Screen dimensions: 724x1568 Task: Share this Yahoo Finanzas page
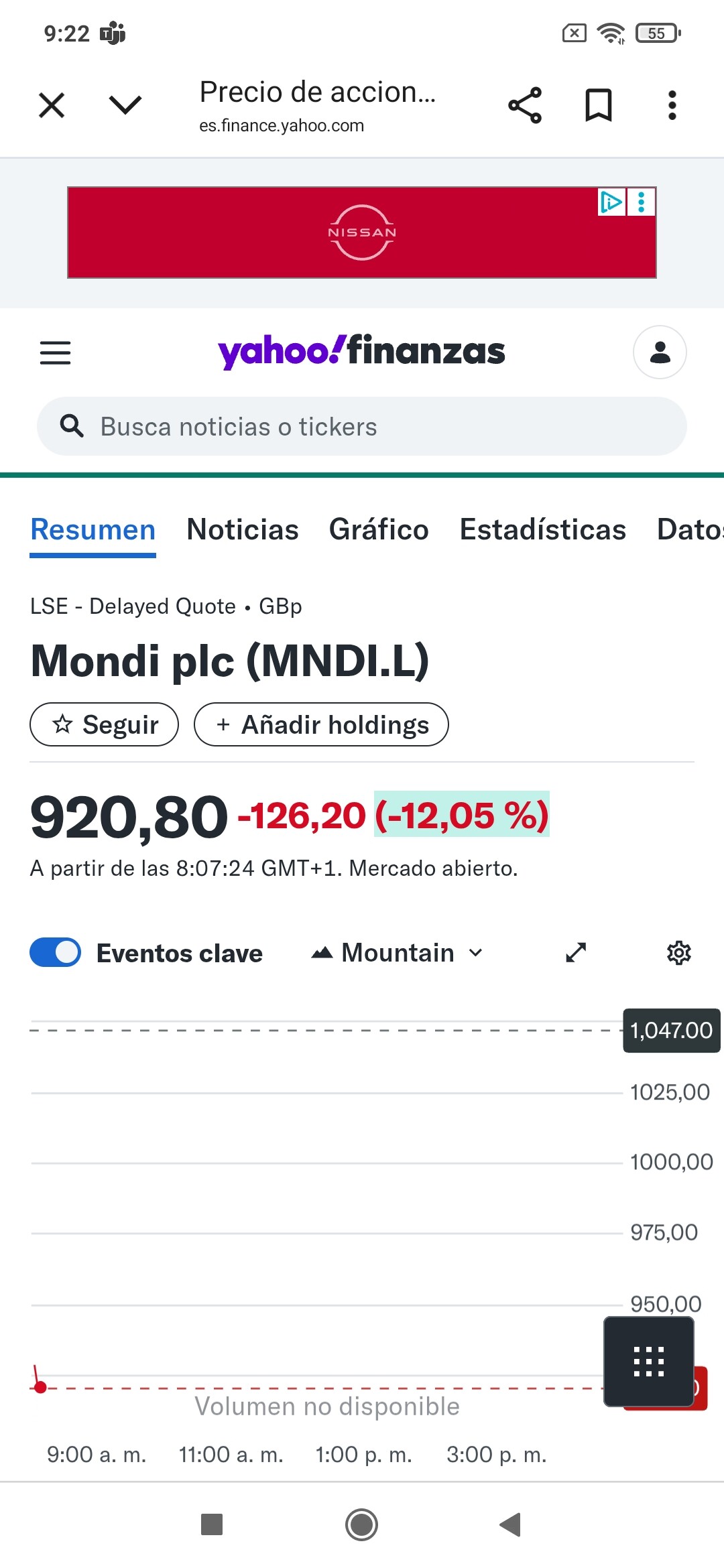pyautogui.click(x=524, y=105)
